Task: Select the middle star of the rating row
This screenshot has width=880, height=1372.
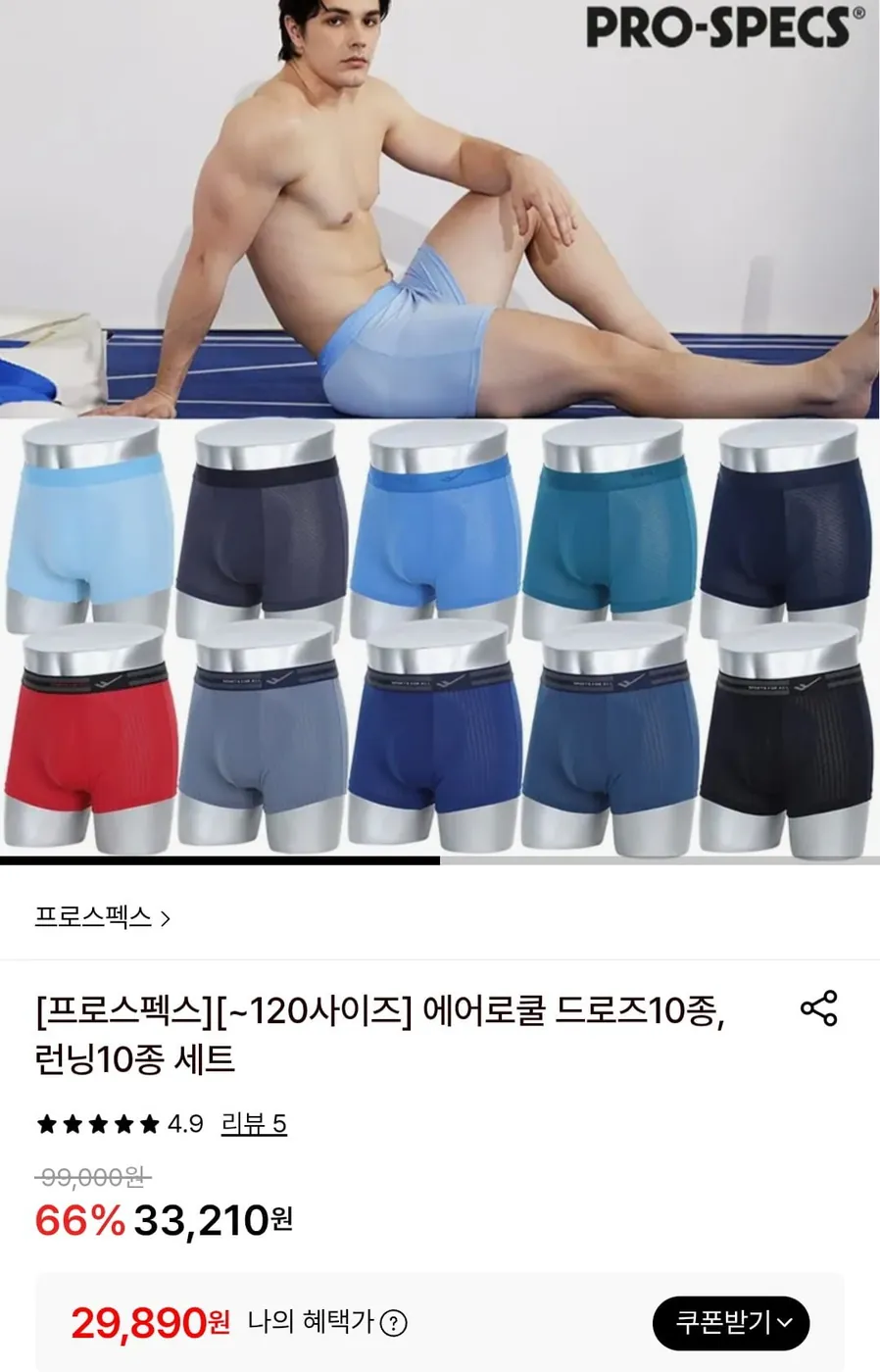Action: (x=98, y=1125)
